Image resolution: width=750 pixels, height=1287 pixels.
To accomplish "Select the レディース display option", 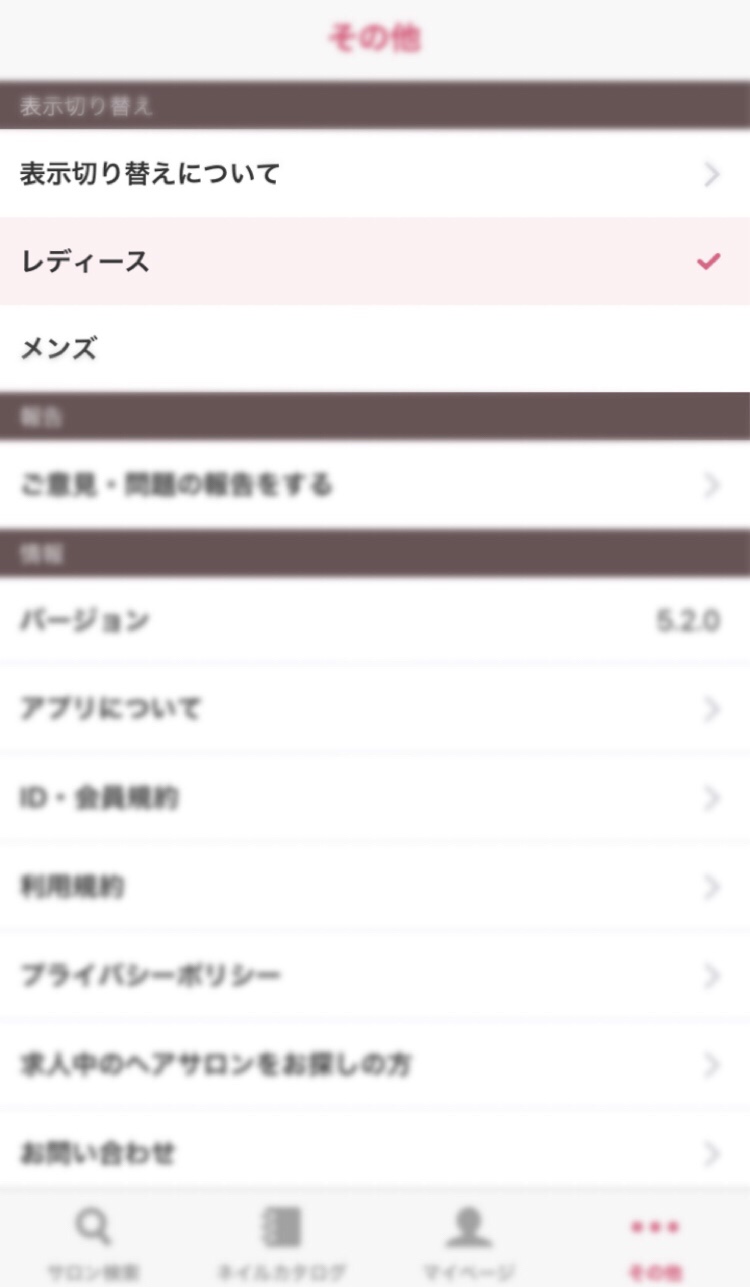I will pos(375,262).
